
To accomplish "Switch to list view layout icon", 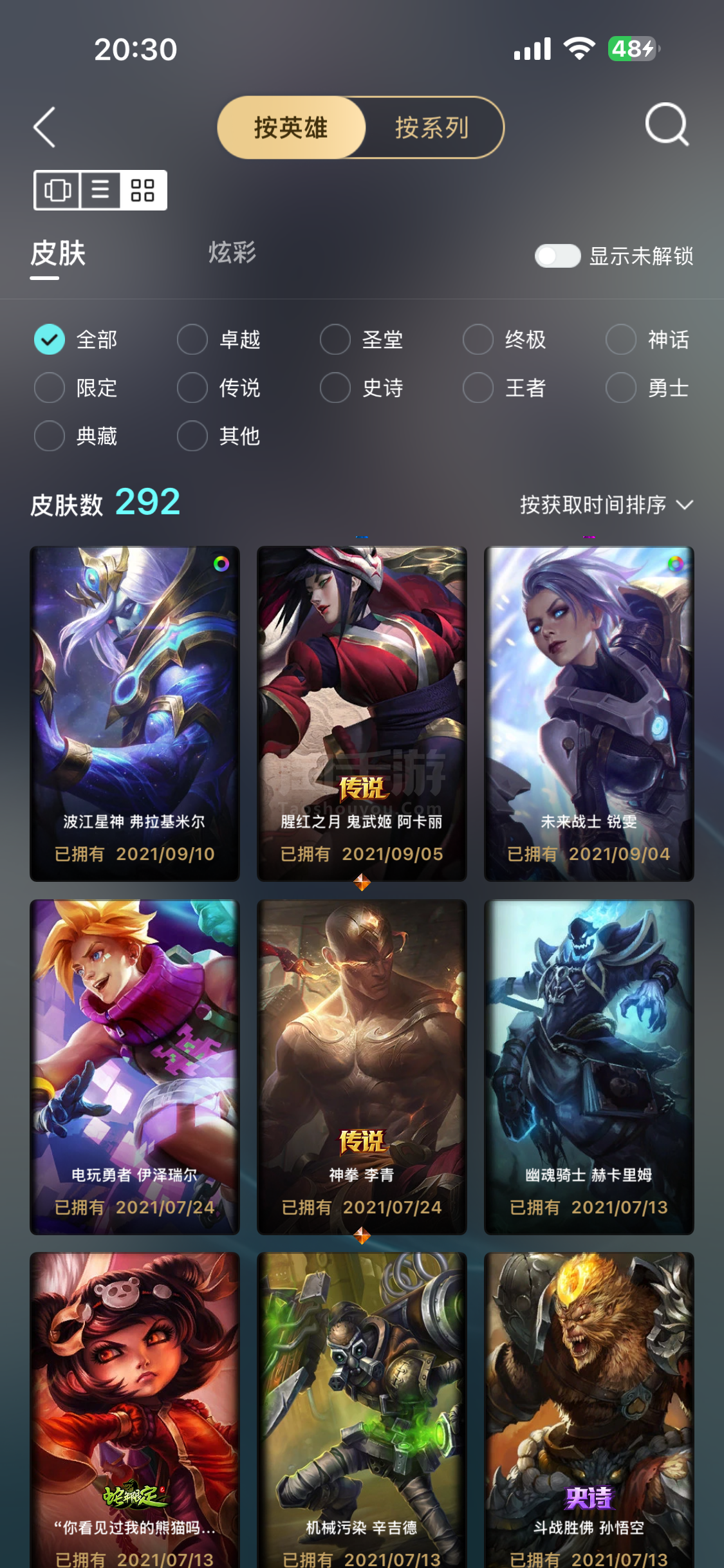I will (100, 190).
